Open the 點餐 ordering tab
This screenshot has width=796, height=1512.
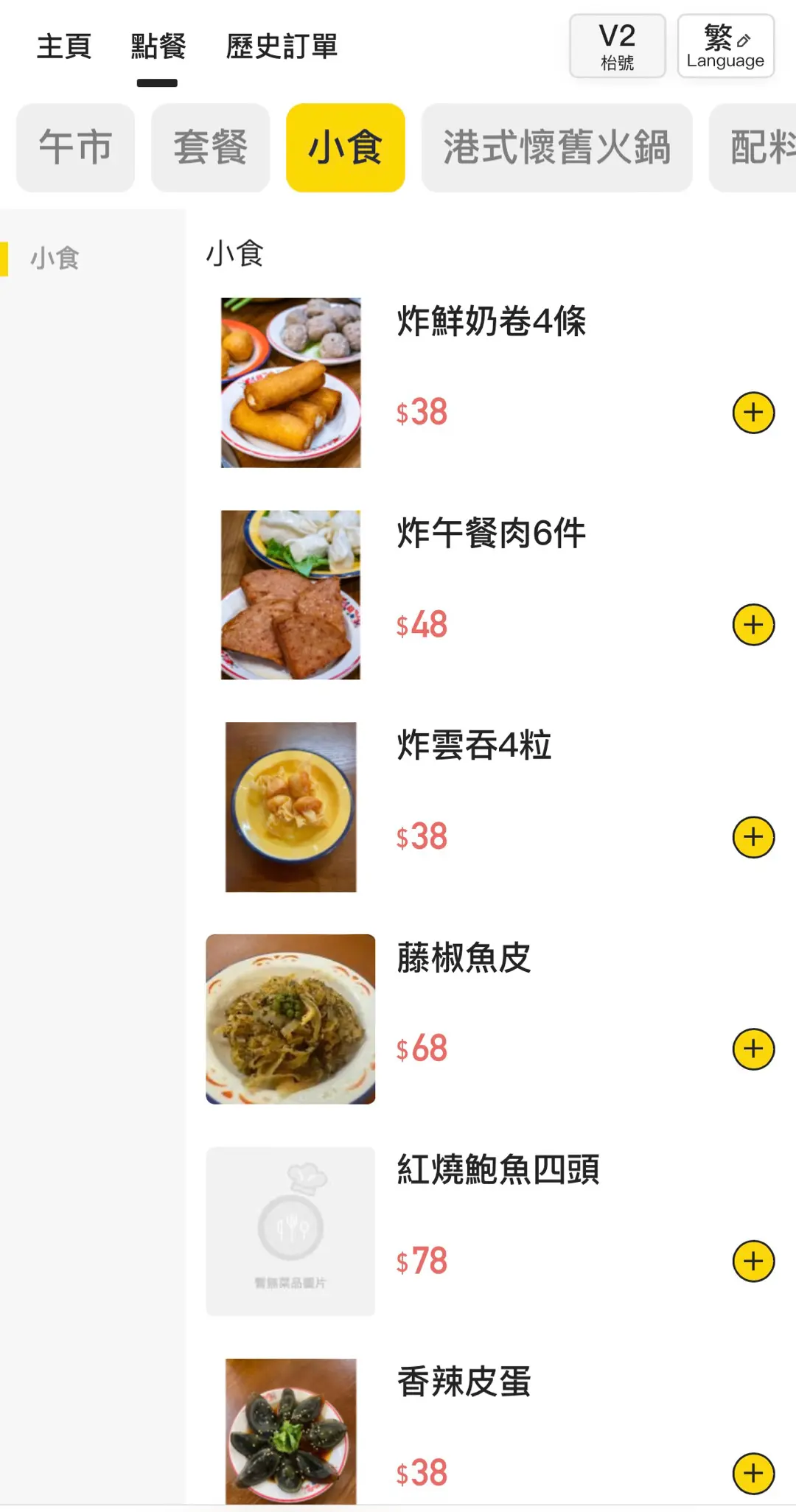[x=158, y=46]
